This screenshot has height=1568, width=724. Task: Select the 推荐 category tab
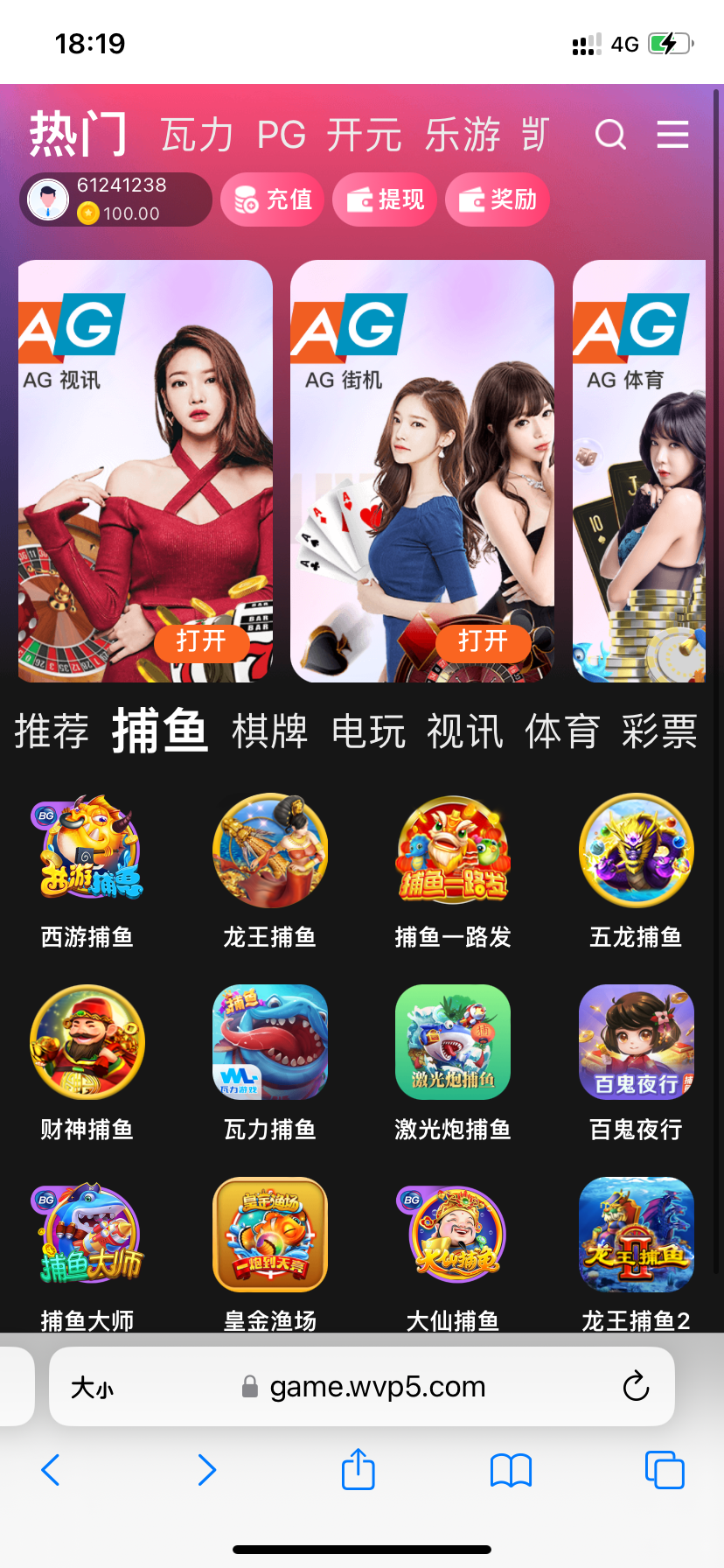point(51,731)
